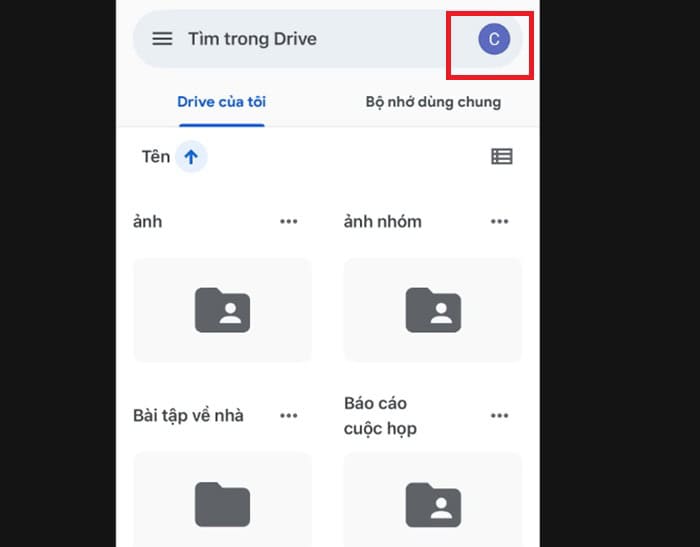Open the account avatar C
This screenshot has height=547, width=700.
click(494, 39)
